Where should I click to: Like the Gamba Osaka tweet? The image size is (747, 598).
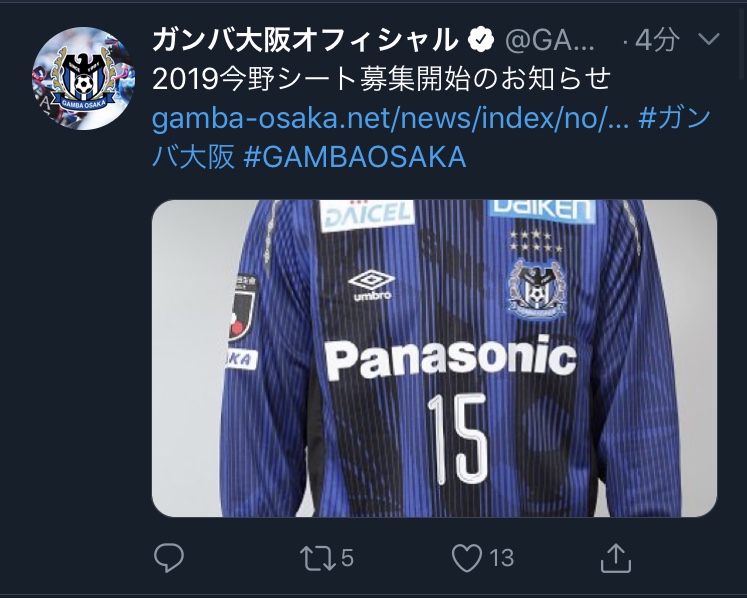click(466, 558)
